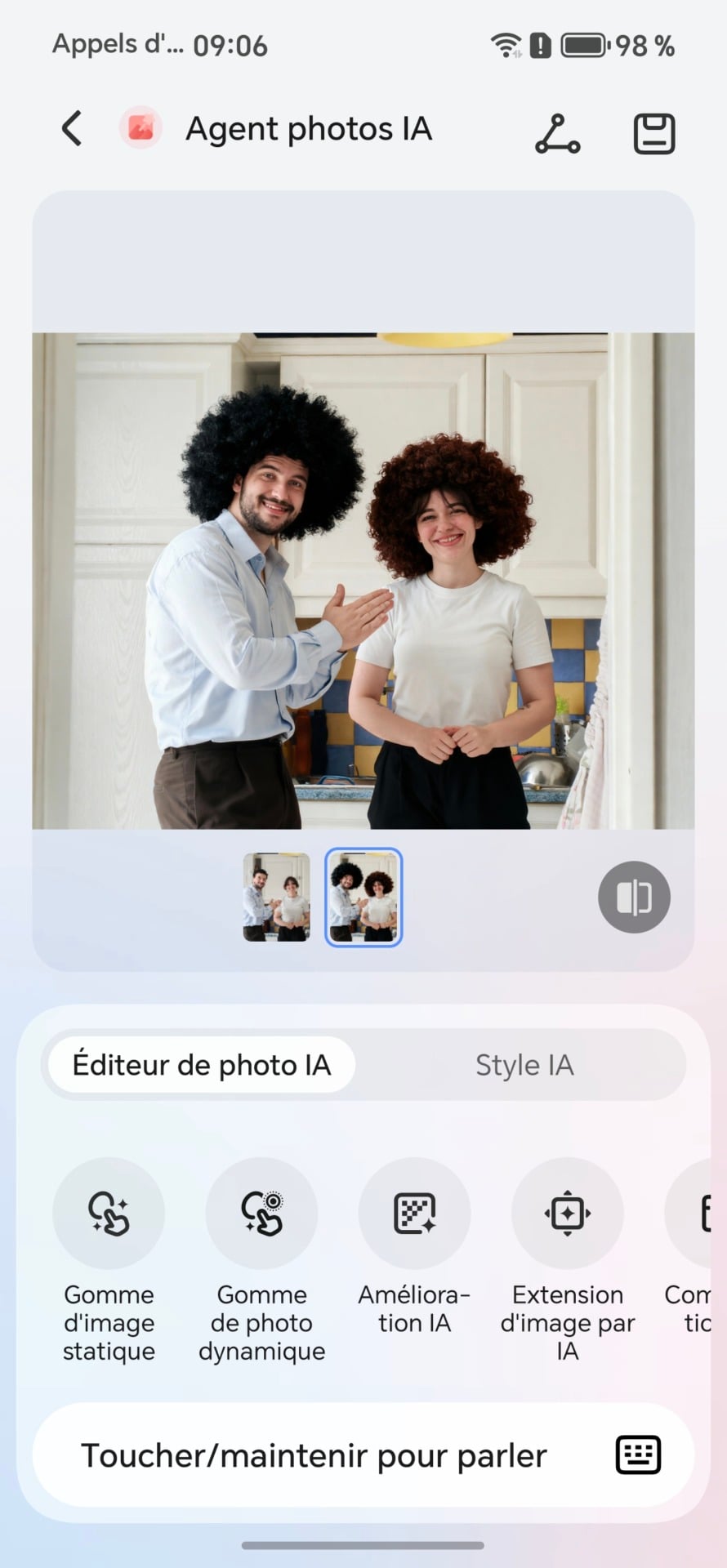
Task: Open Gomme d'image statique tool
Action: tap(109, 1213)
